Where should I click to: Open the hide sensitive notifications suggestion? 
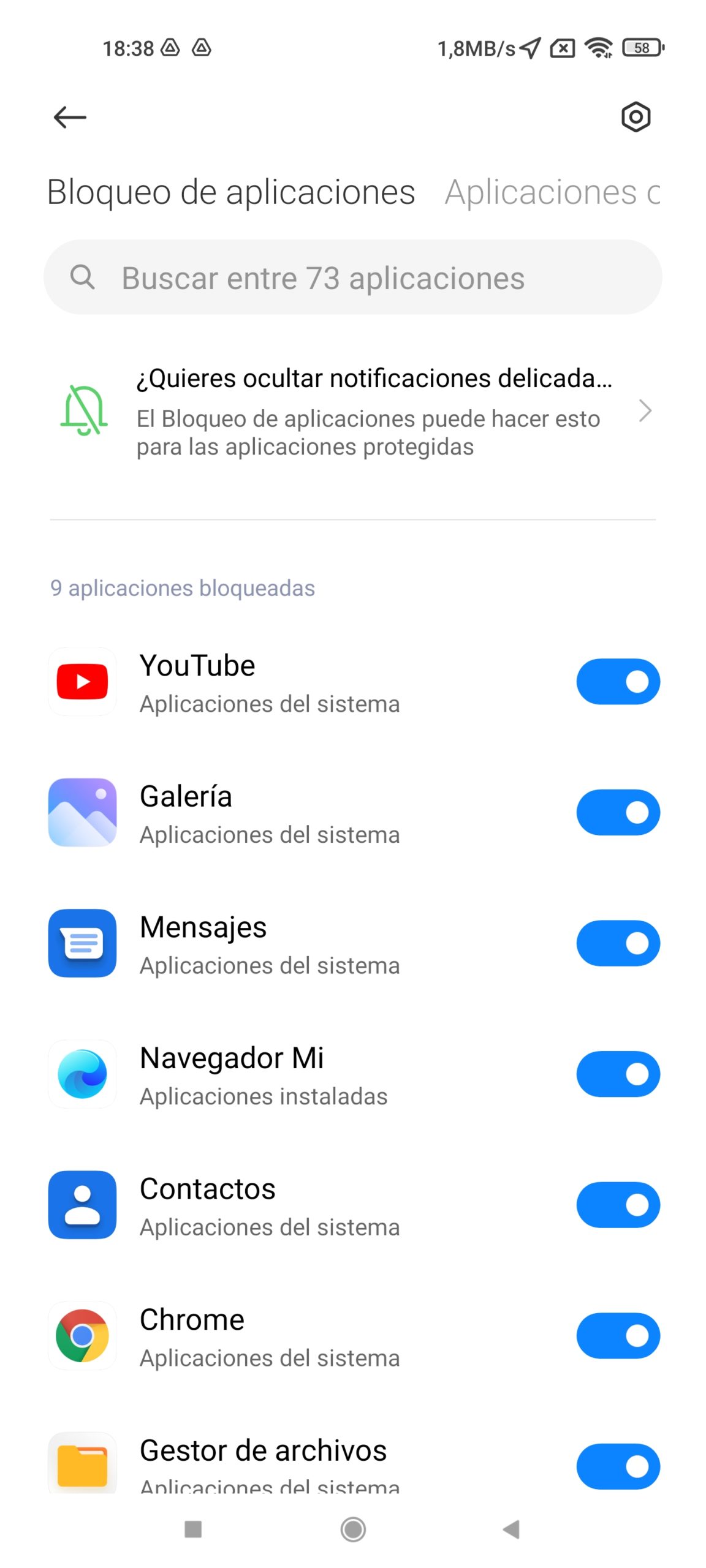[353, 412]
